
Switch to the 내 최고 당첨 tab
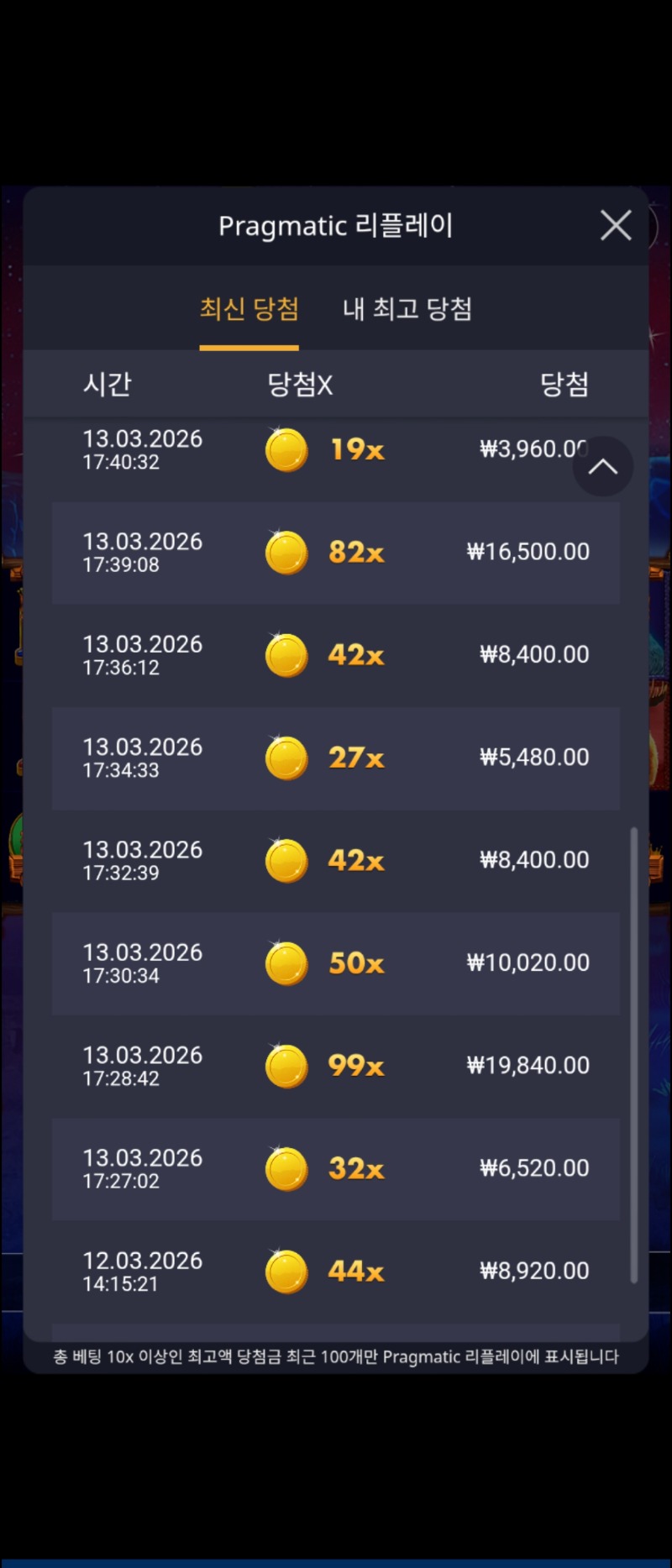(x=407, y=309)
